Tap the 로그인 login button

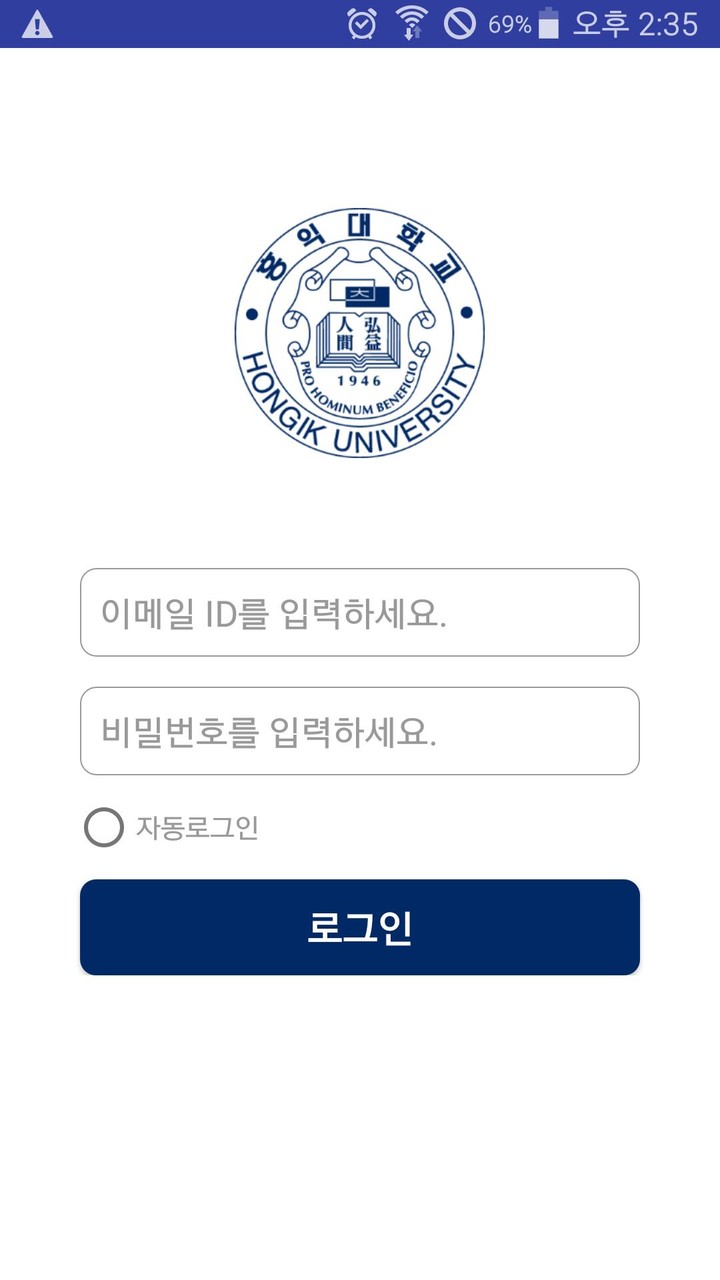[x=360, y=927]
